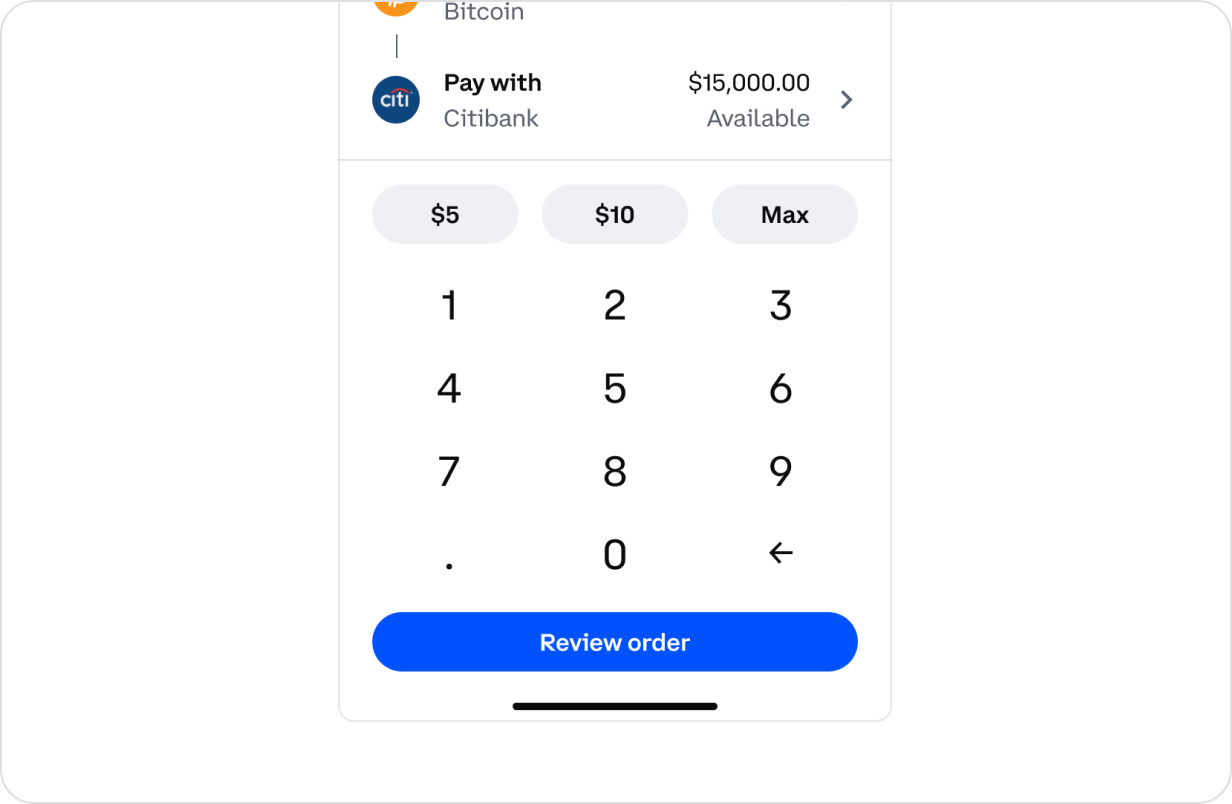
Task: Select the $5 quick amount chip
Action: pos(445,214)
